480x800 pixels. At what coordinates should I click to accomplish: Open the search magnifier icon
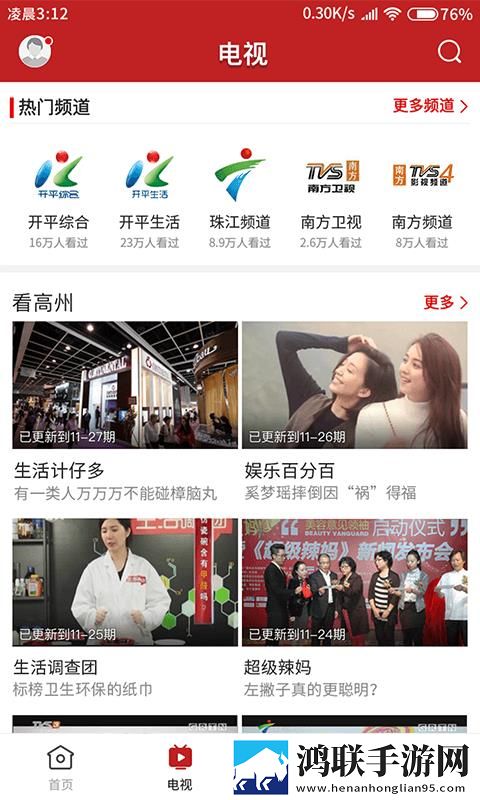[449, 52]
